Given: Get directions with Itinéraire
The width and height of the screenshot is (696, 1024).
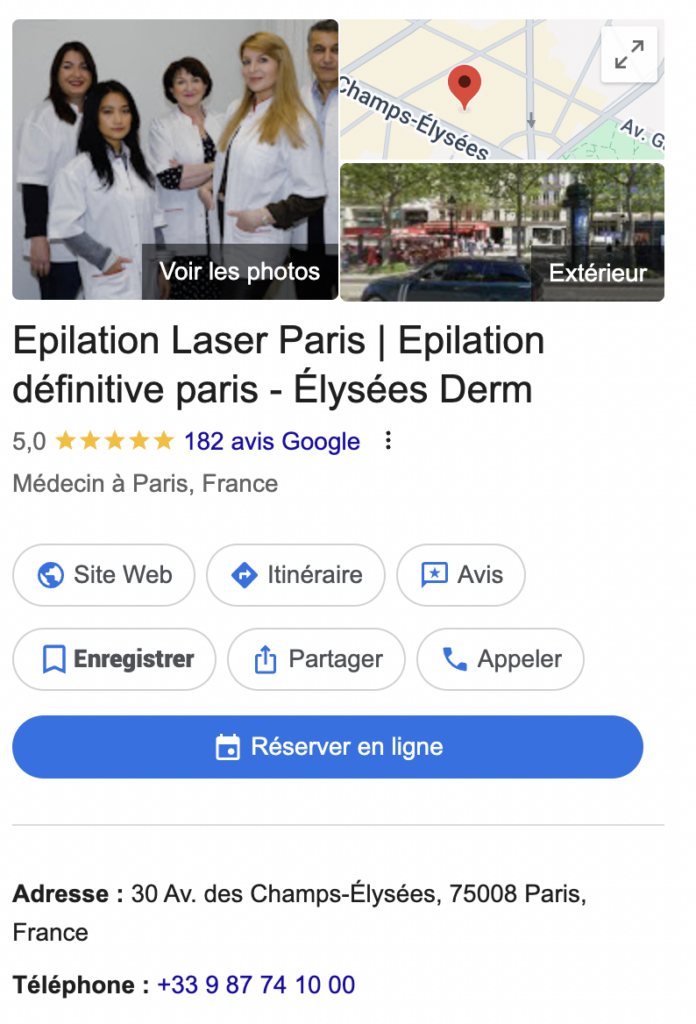Looking at the screenshot, I should 295,575.
